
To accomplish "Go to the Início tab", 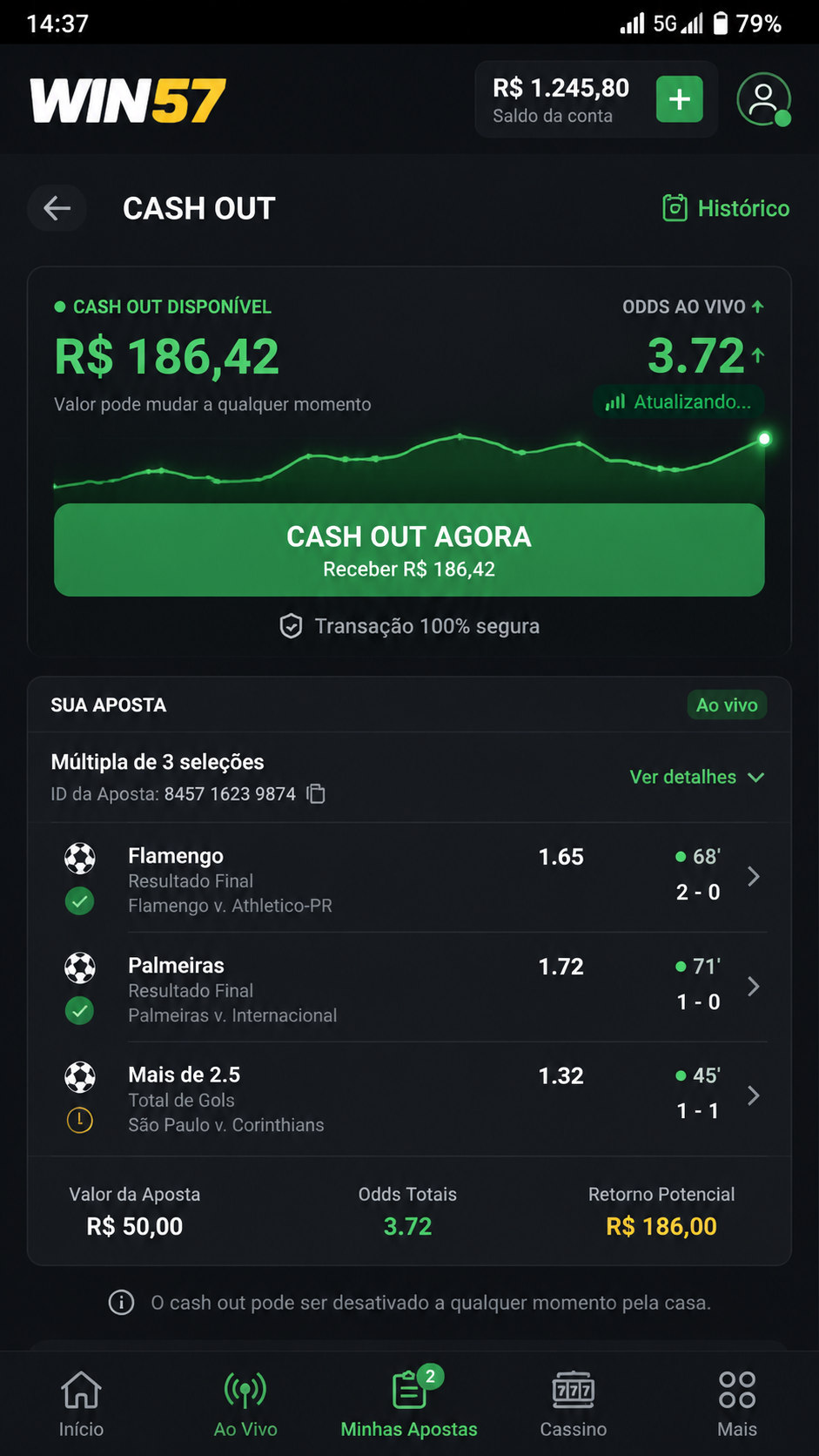I will (81, 1403).
